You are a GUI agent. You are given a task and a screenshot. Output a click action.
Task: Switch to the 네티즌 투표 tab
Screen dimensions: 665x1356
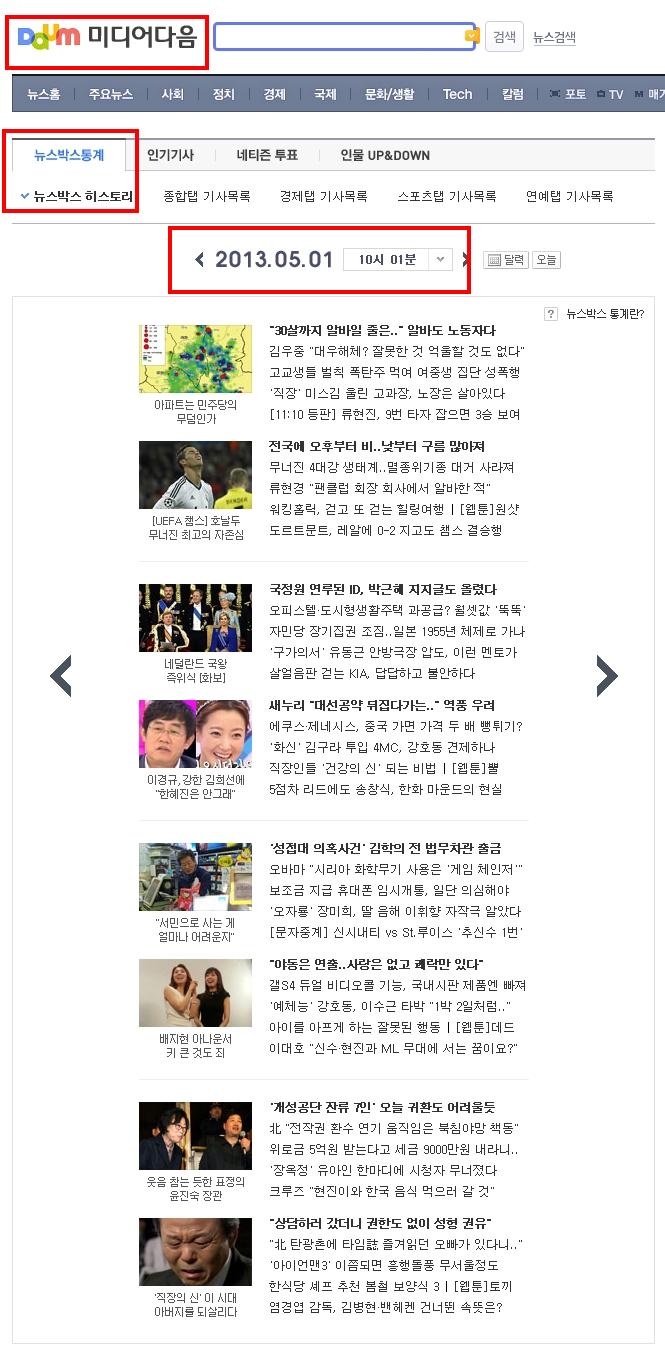(x=267, y=155)
